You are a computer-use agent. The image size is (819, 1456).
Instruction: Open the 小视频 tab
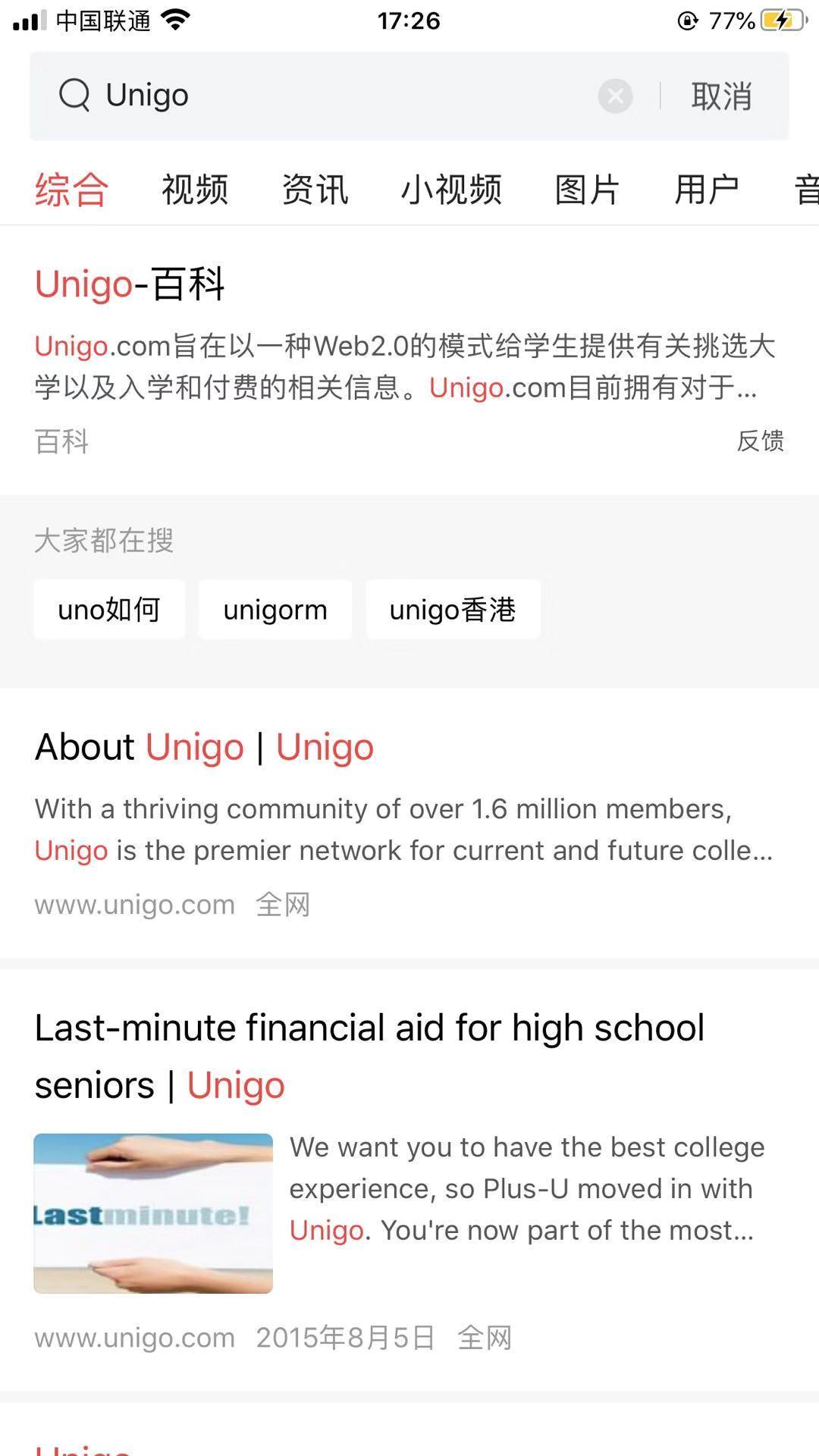point(451,189)
